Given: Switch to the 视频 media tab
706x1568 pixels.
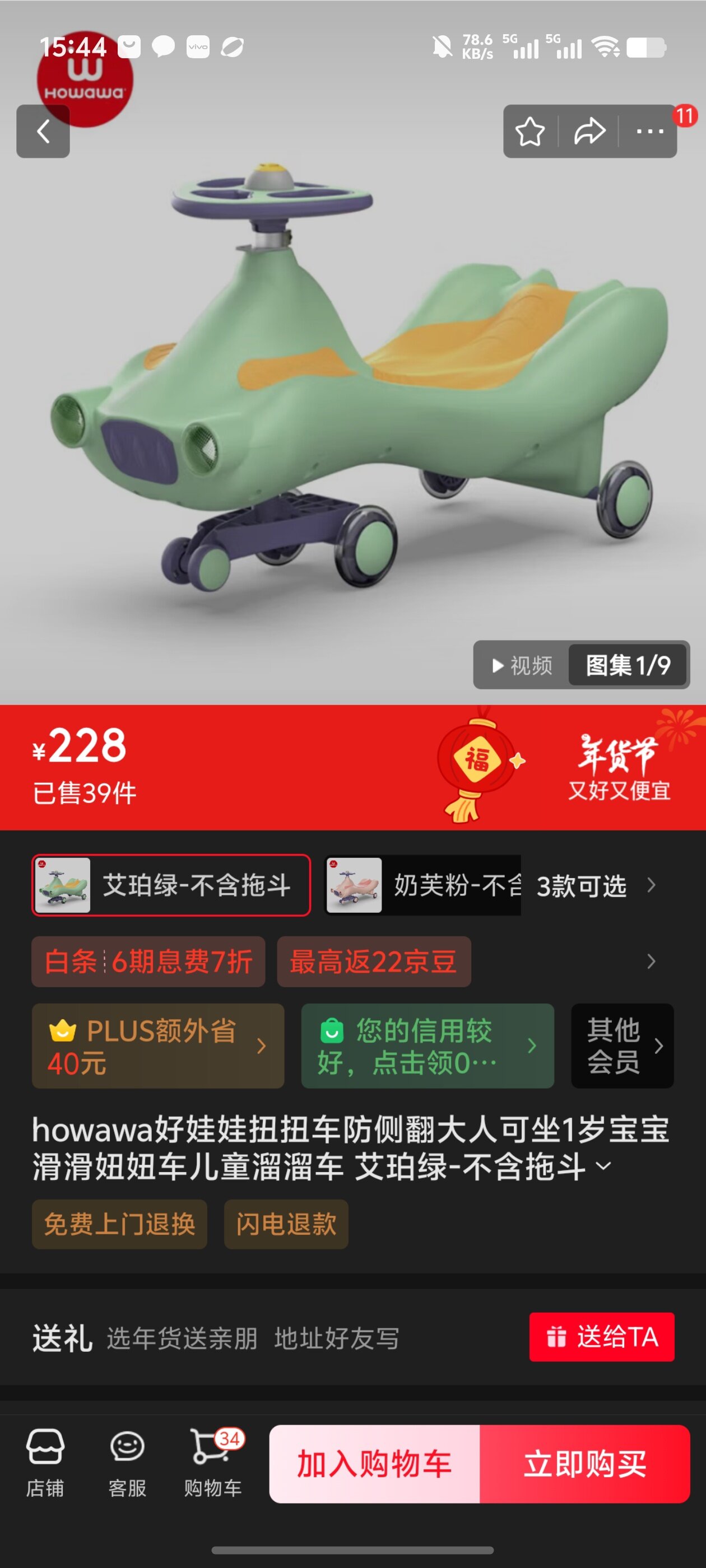Looking at the screenshot, I should point(522,665).
